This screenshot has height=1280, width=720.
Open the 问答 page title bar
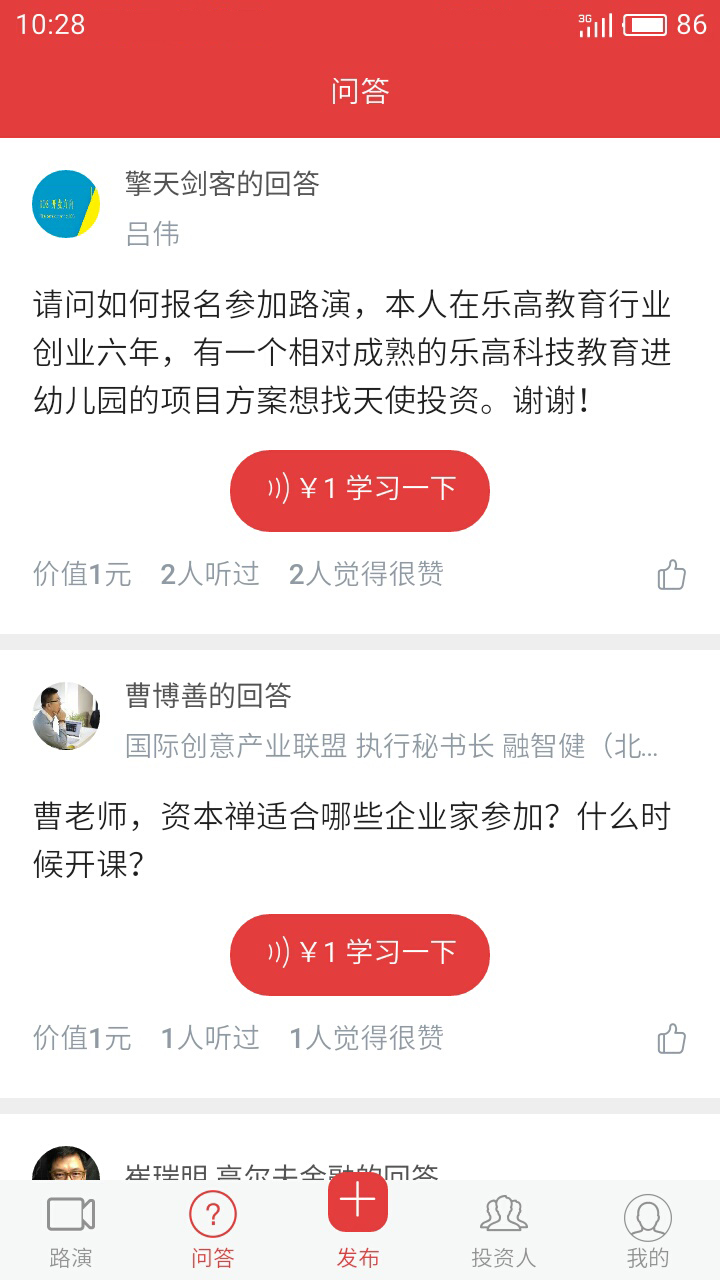pos(360,89)
